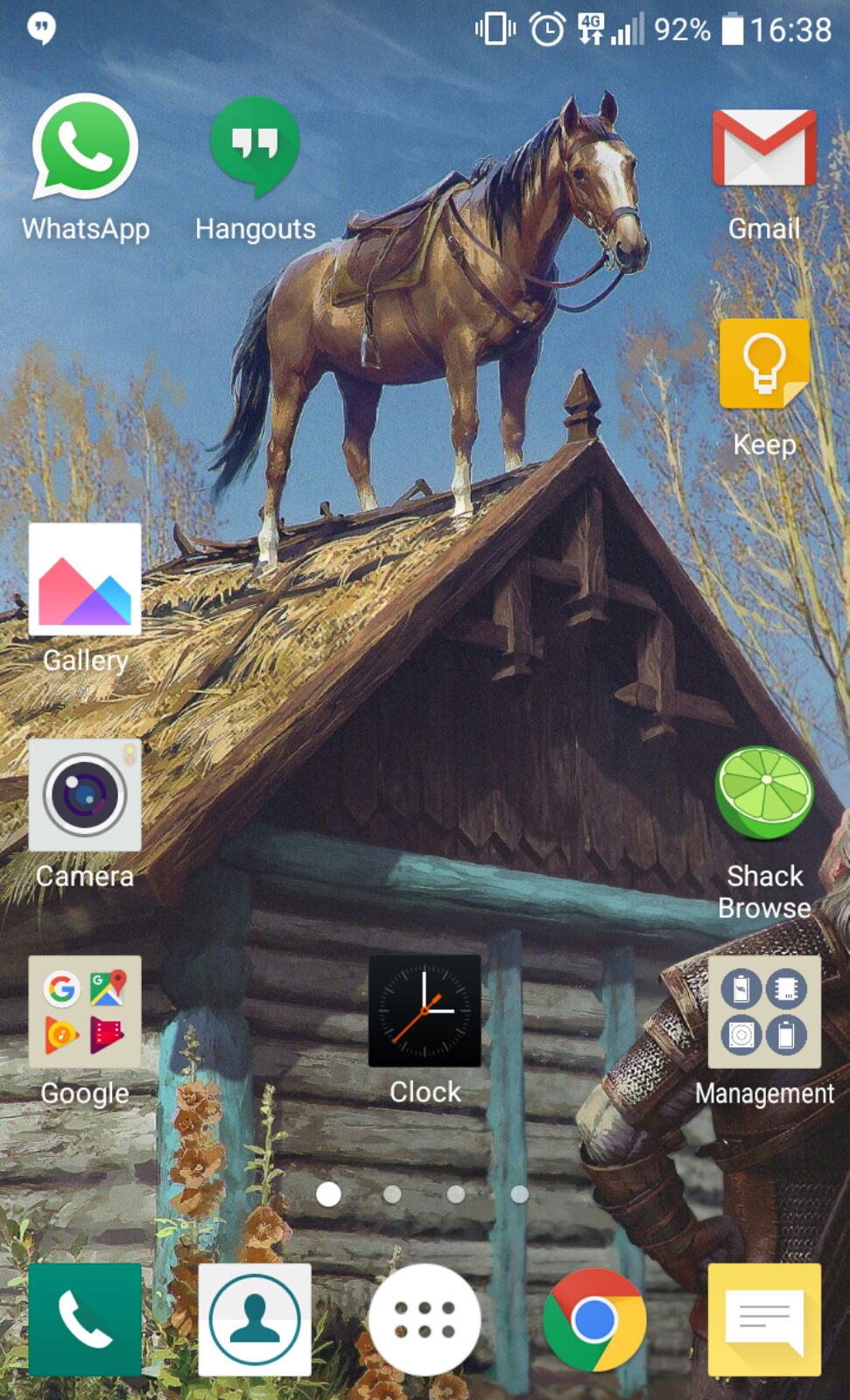Open the Phone dialer in the dock
The width and height of the screenshot is (850, 1400).
coord(85,1319)
